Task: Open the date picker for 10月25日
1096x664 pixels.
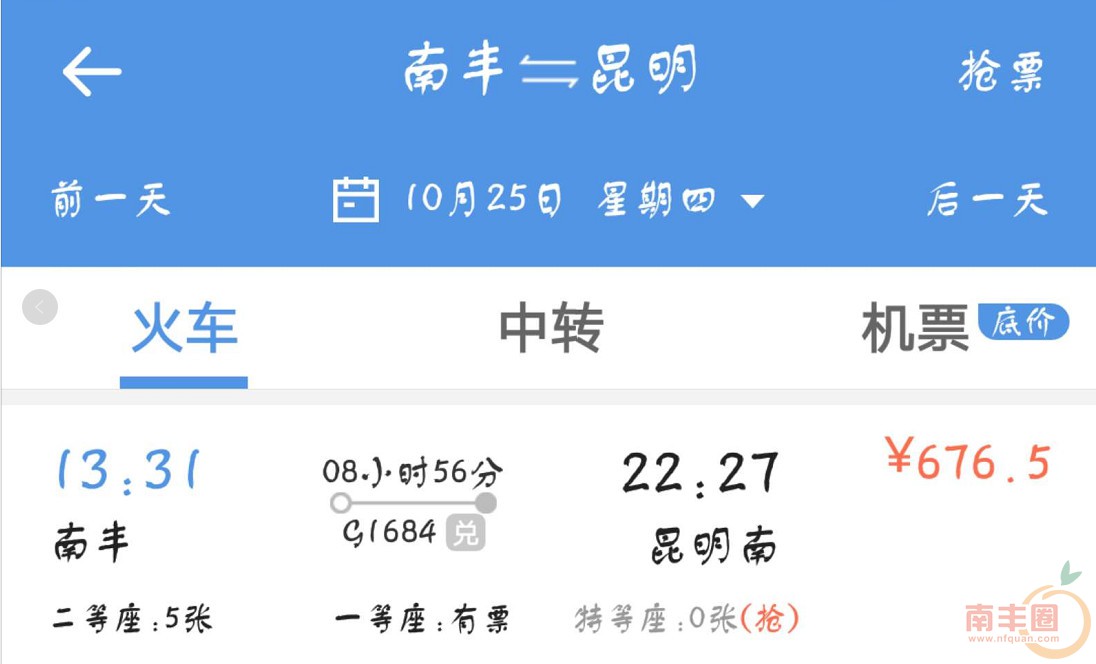Action: click(548, 200)
